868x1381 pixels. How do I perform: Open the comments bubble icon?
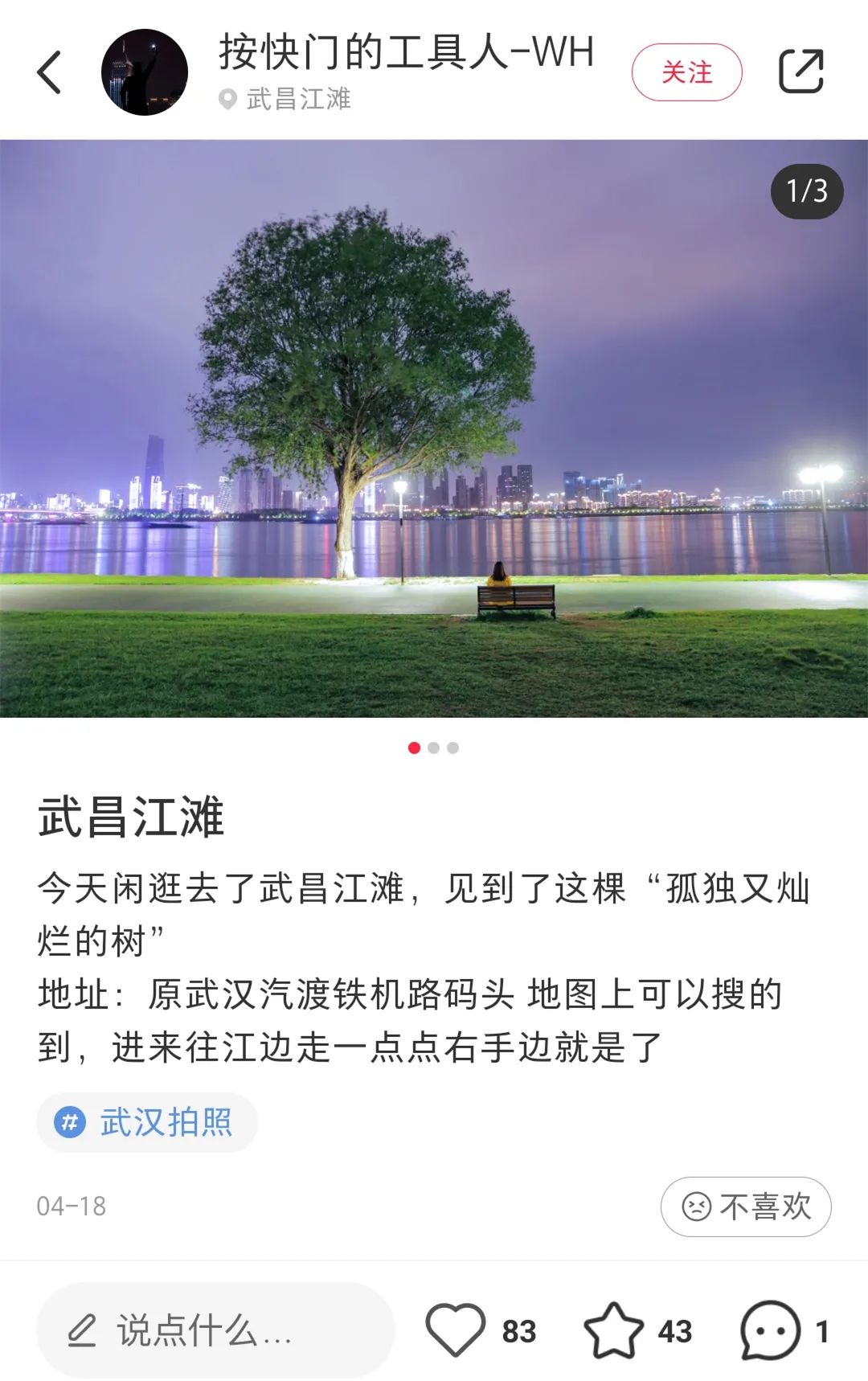click(x=770, y=1331)
